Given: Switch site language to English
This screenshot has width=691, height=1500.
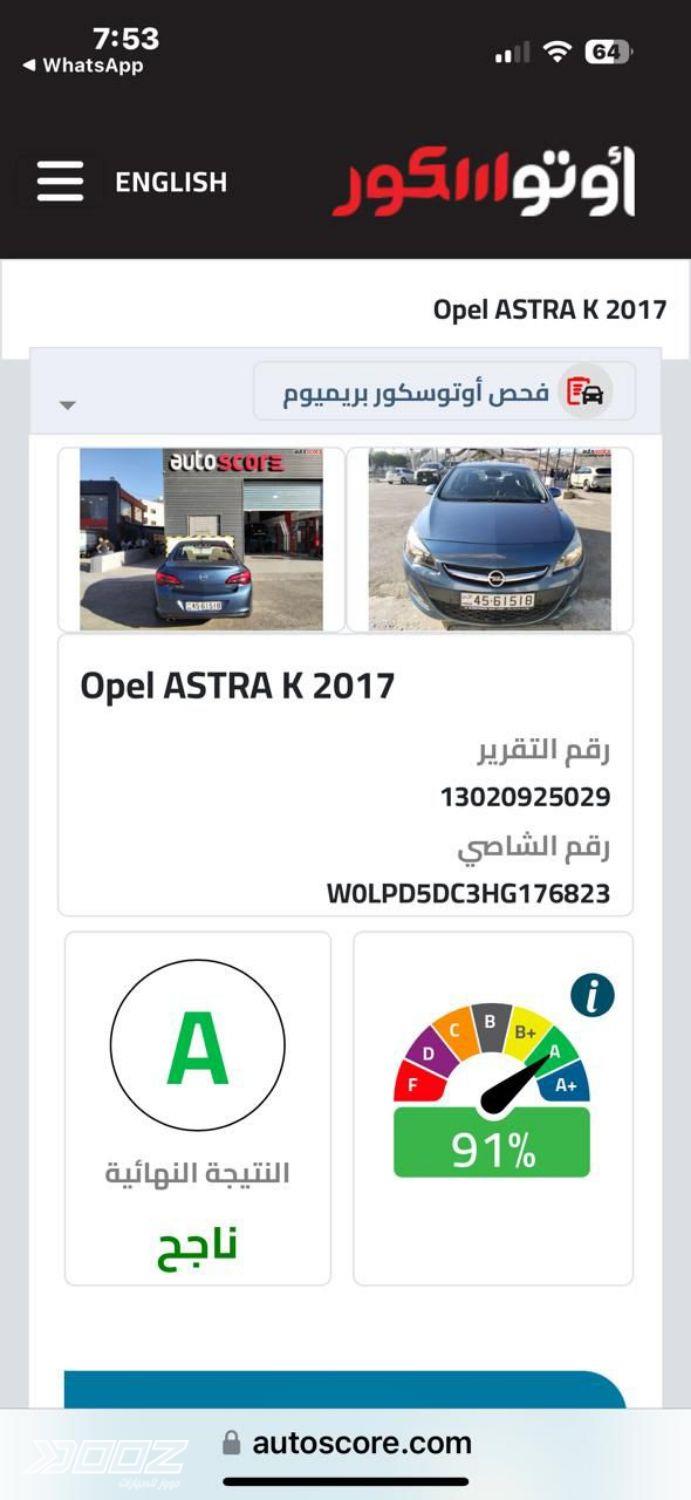Looking at the screenshot, I should tap(171, 182).
